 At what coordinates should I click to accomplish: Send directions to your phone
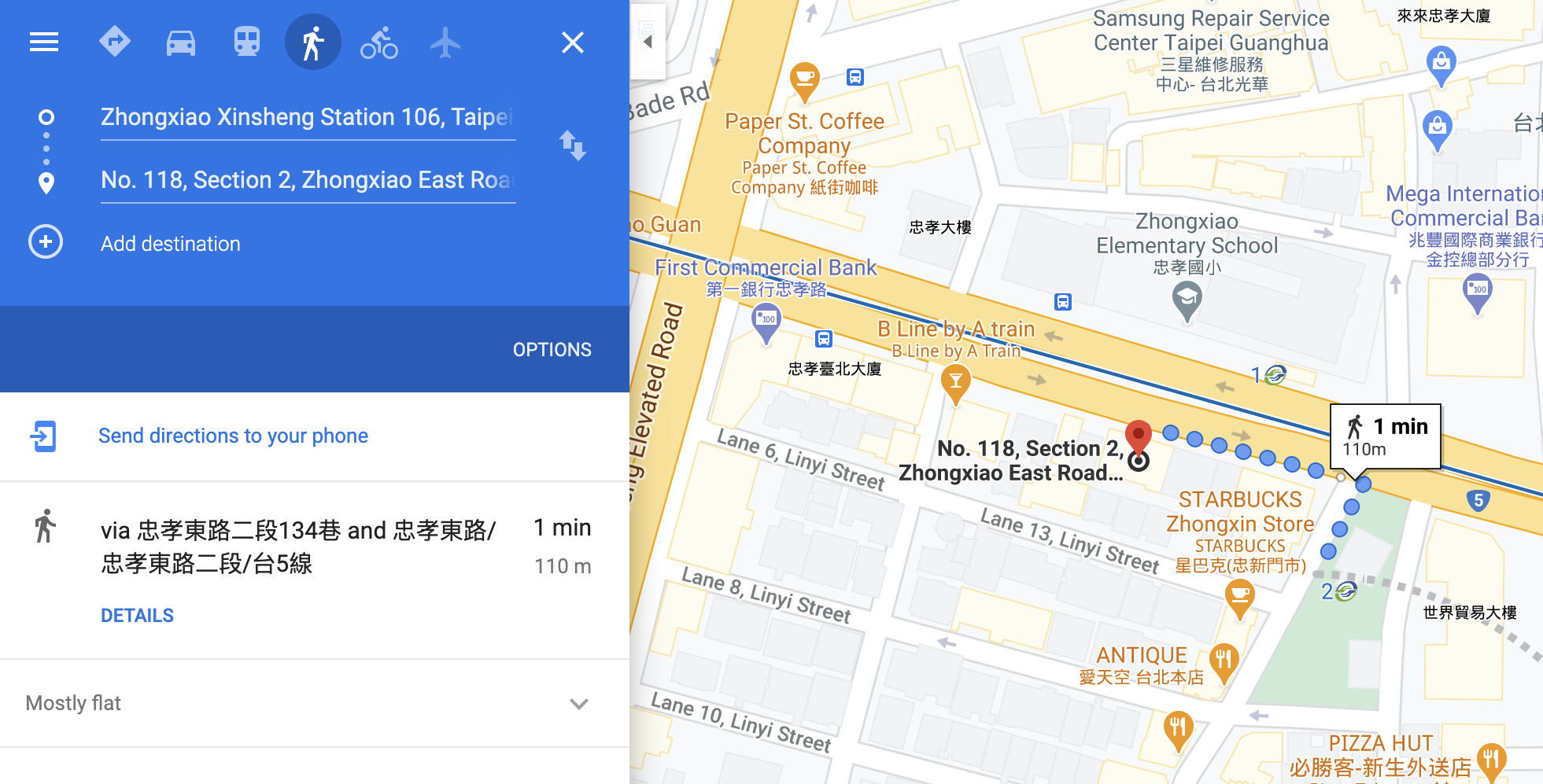pyautogui.click(x=233, y=436)
